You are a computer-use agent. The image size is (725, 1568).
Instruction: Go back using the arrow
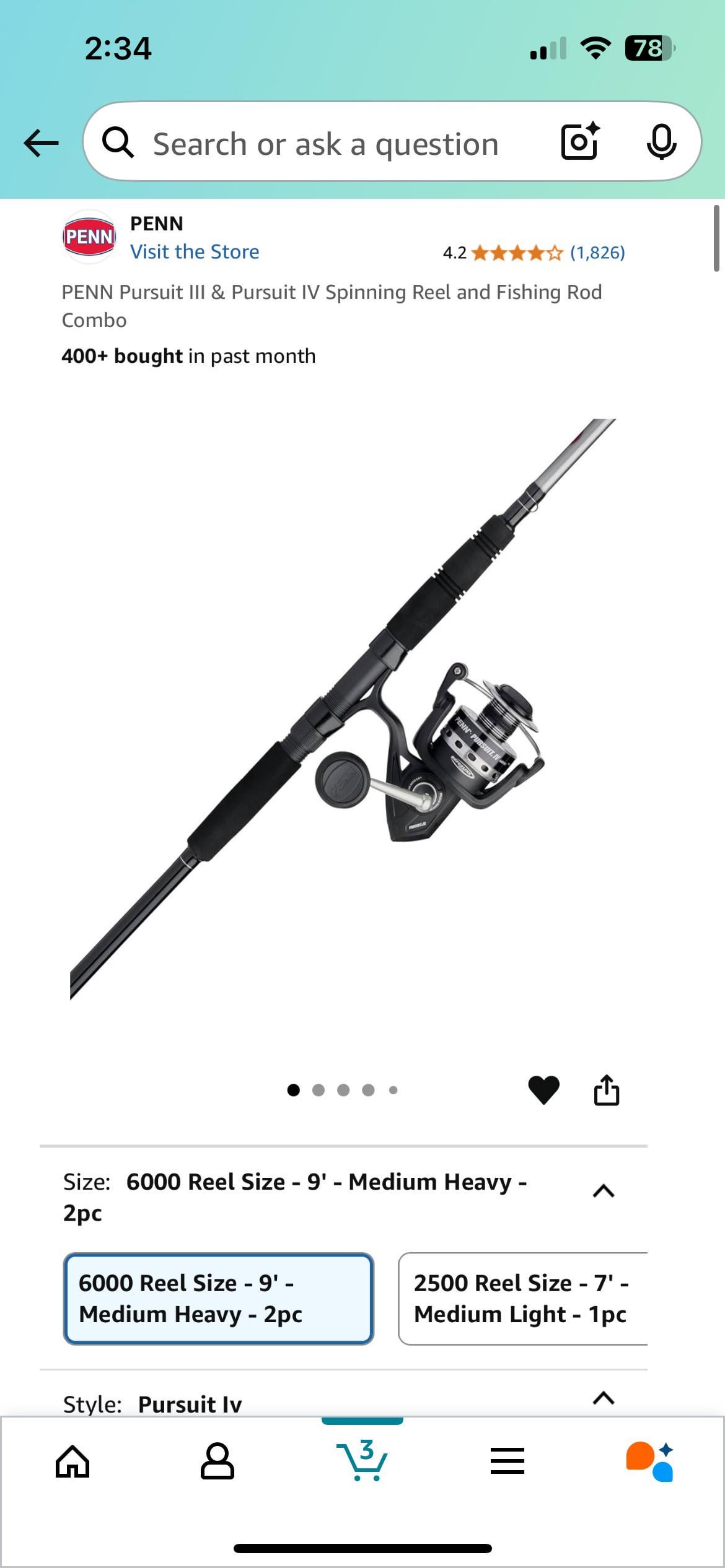point(41,143)
